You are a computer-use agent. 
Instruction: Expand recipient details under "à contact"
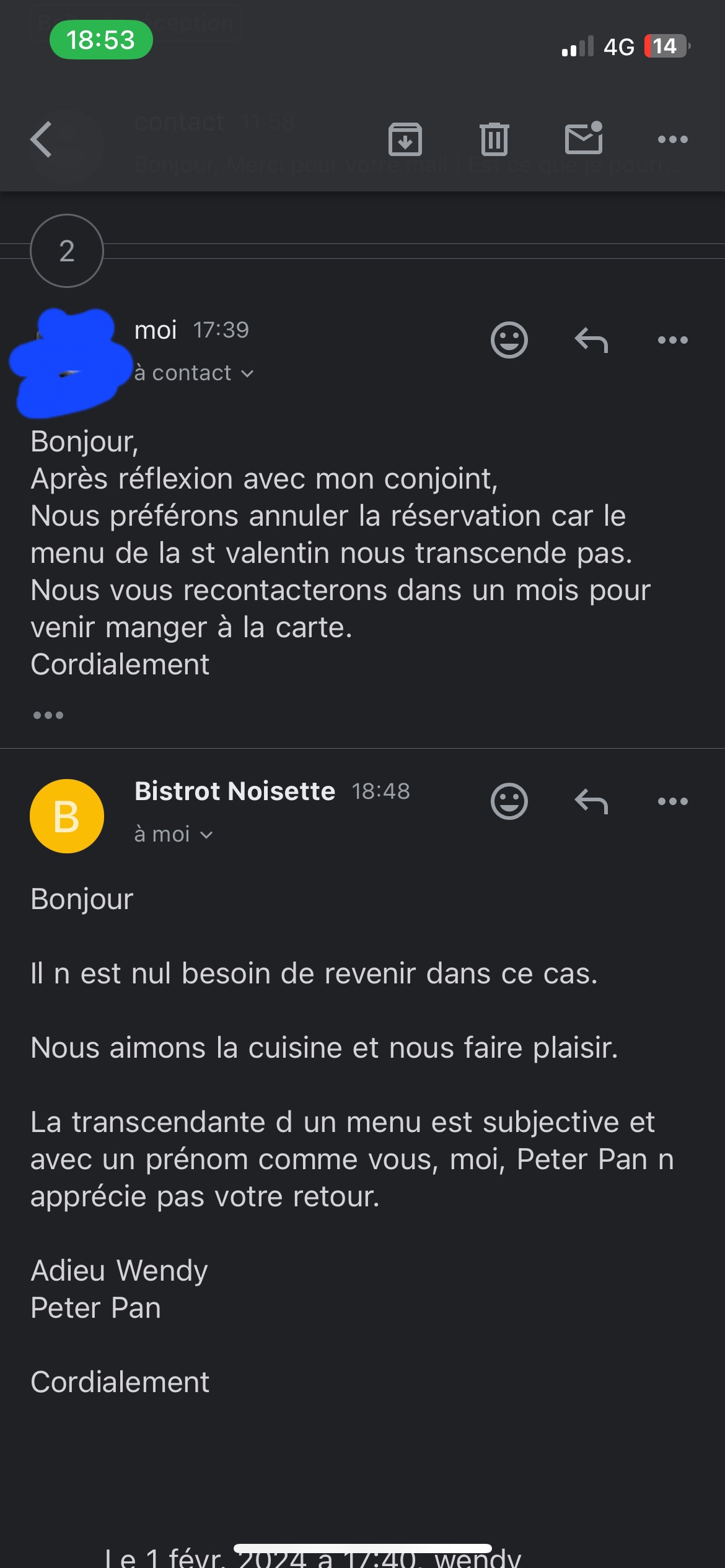tap(194, 373)
